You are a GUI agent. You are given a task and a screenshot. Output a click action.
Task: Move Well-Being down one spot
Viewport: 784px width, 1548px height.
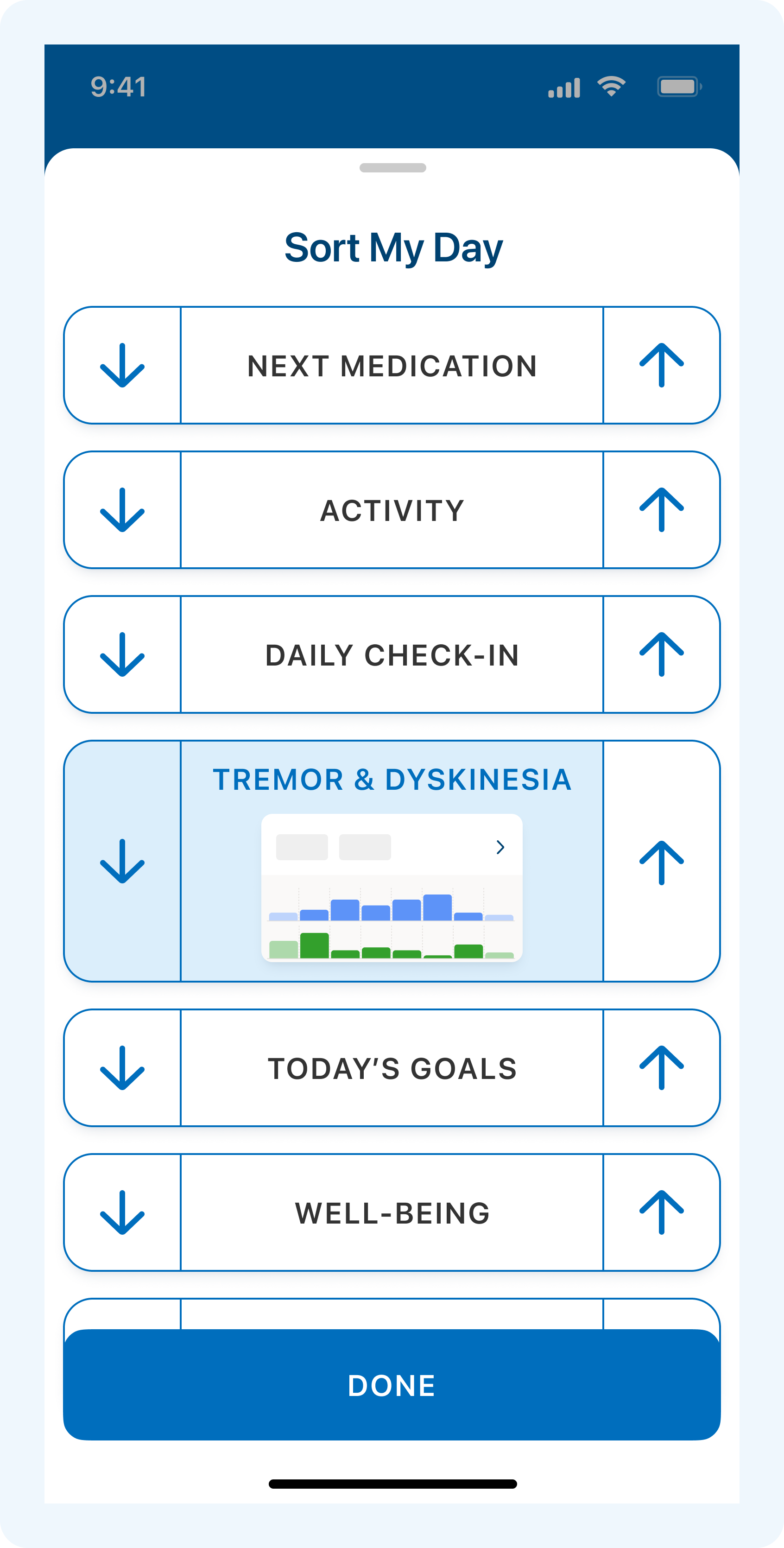point(122,1212)
